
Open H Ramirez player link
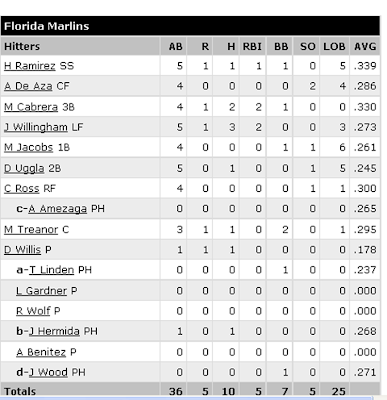[30, 66]
